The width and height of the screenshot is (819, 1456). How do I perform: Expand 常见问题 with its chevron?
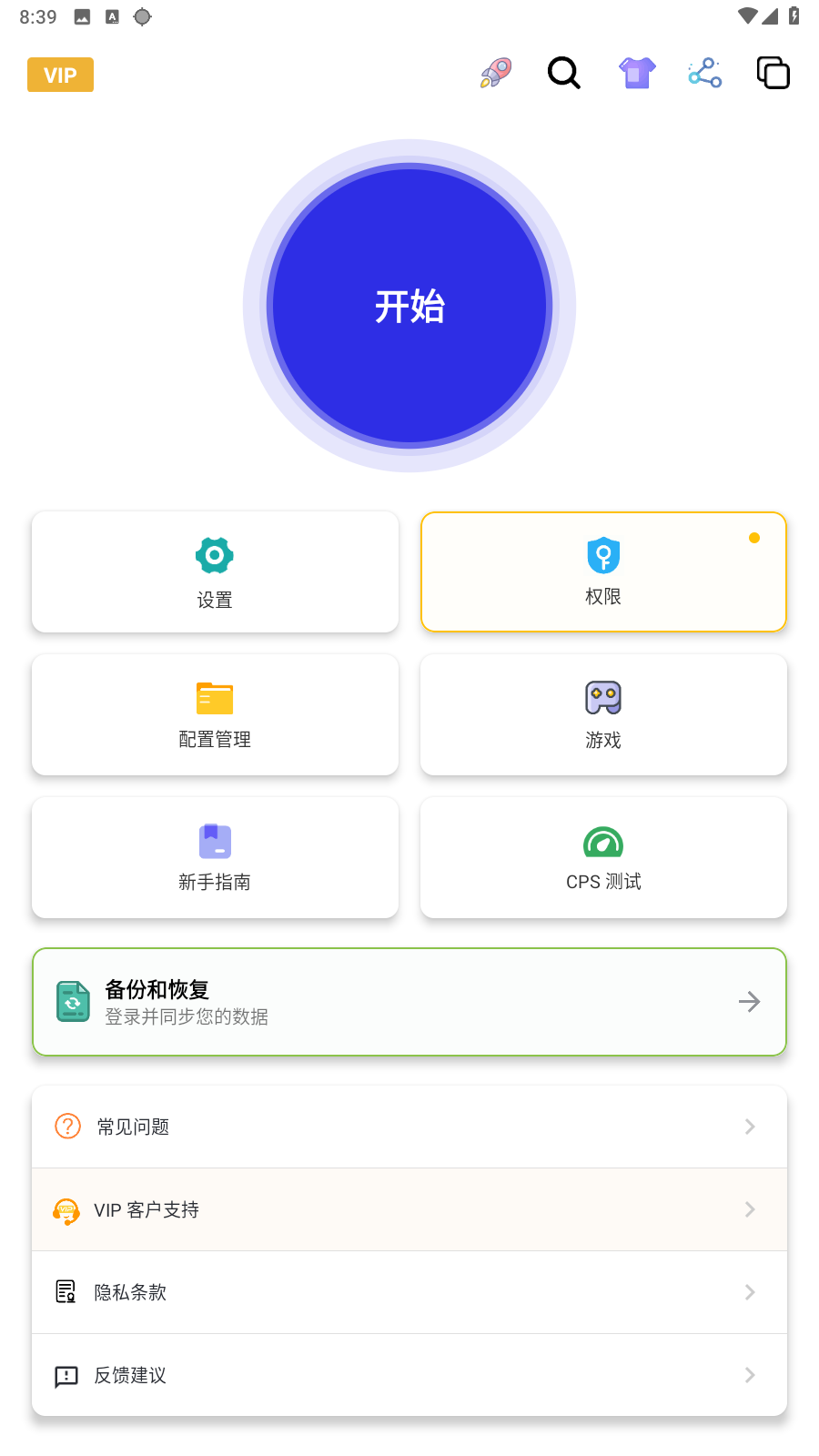click(x=750, y=1127)
